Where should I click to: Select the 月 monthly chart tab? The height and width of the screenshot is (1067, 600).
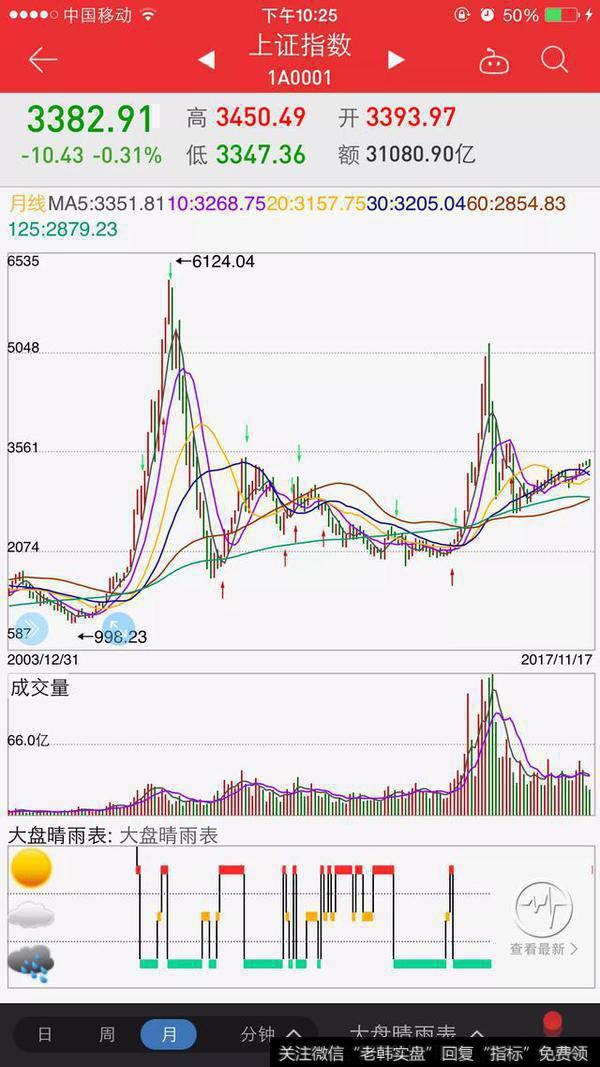tap(168, 1034)
